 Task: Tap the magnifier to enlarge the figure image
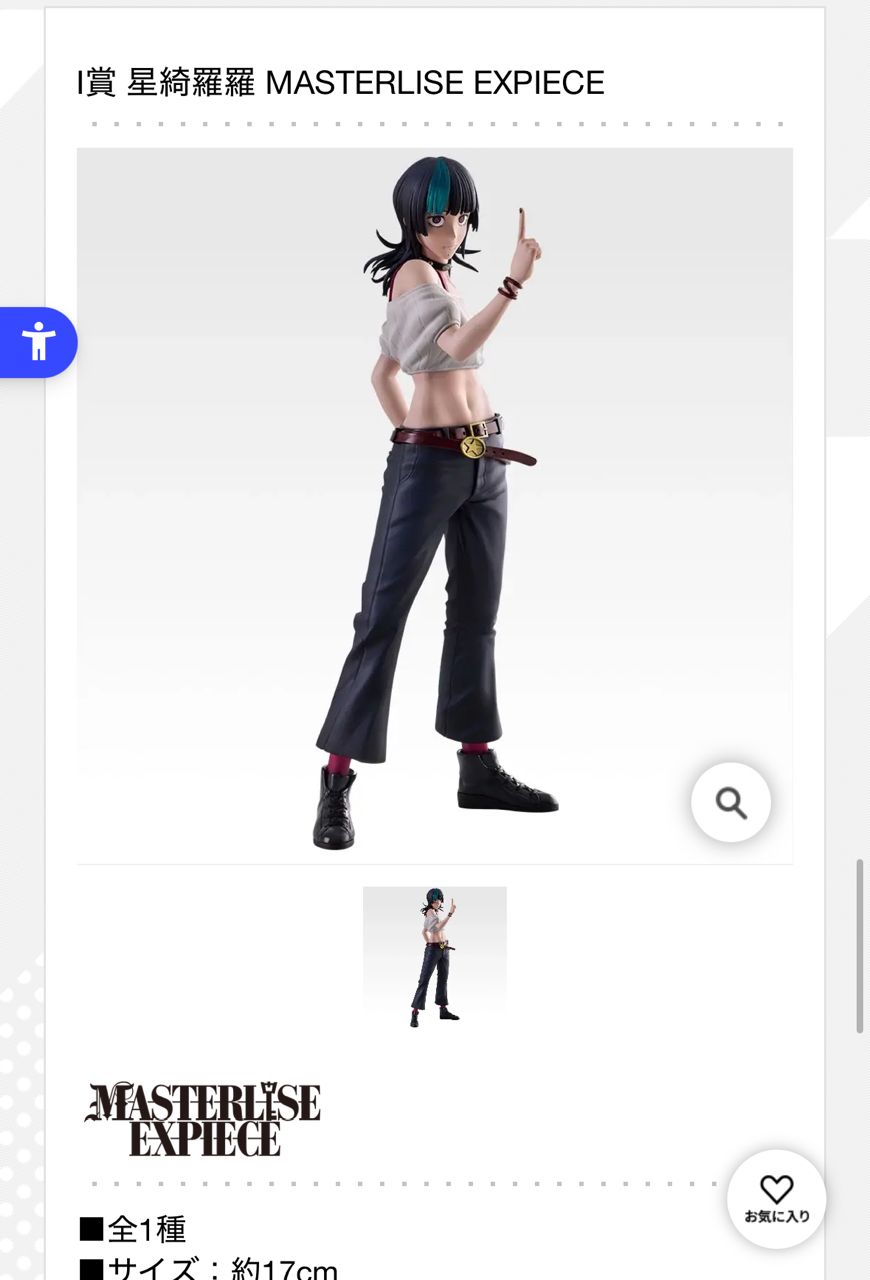[x=731, y=802]
